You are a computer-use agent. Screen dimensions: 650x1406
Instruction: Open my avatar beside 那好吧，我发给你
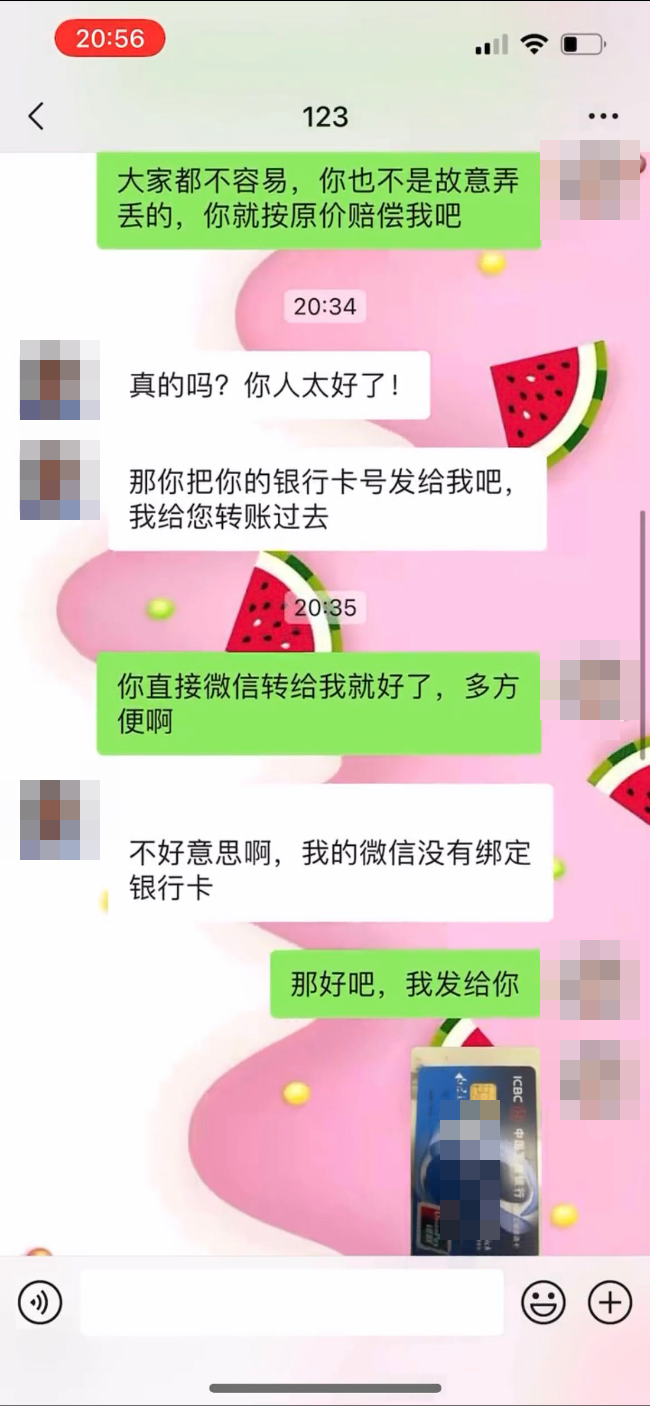pyautogui.click(x=598, y=980)
